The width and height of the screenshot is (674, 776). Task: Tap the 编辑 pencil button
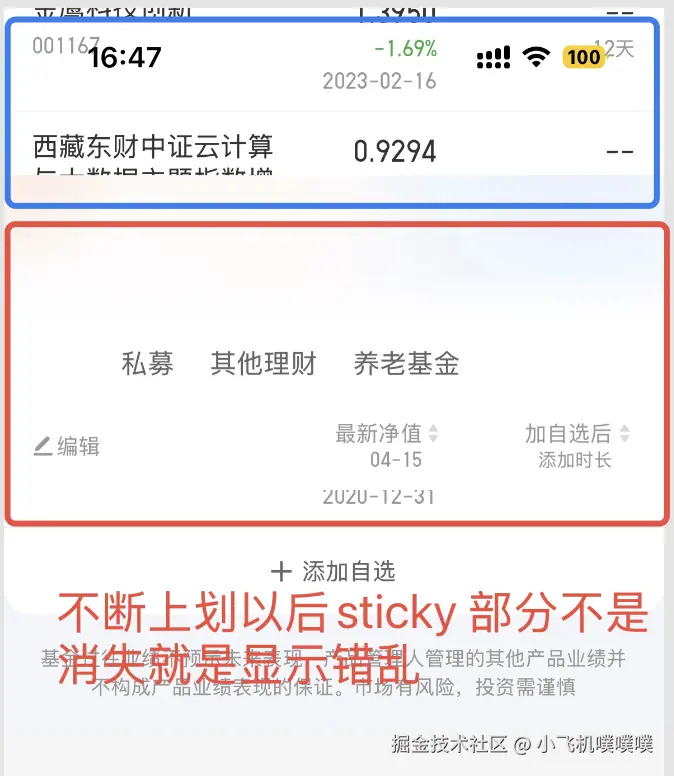(67, 446)
